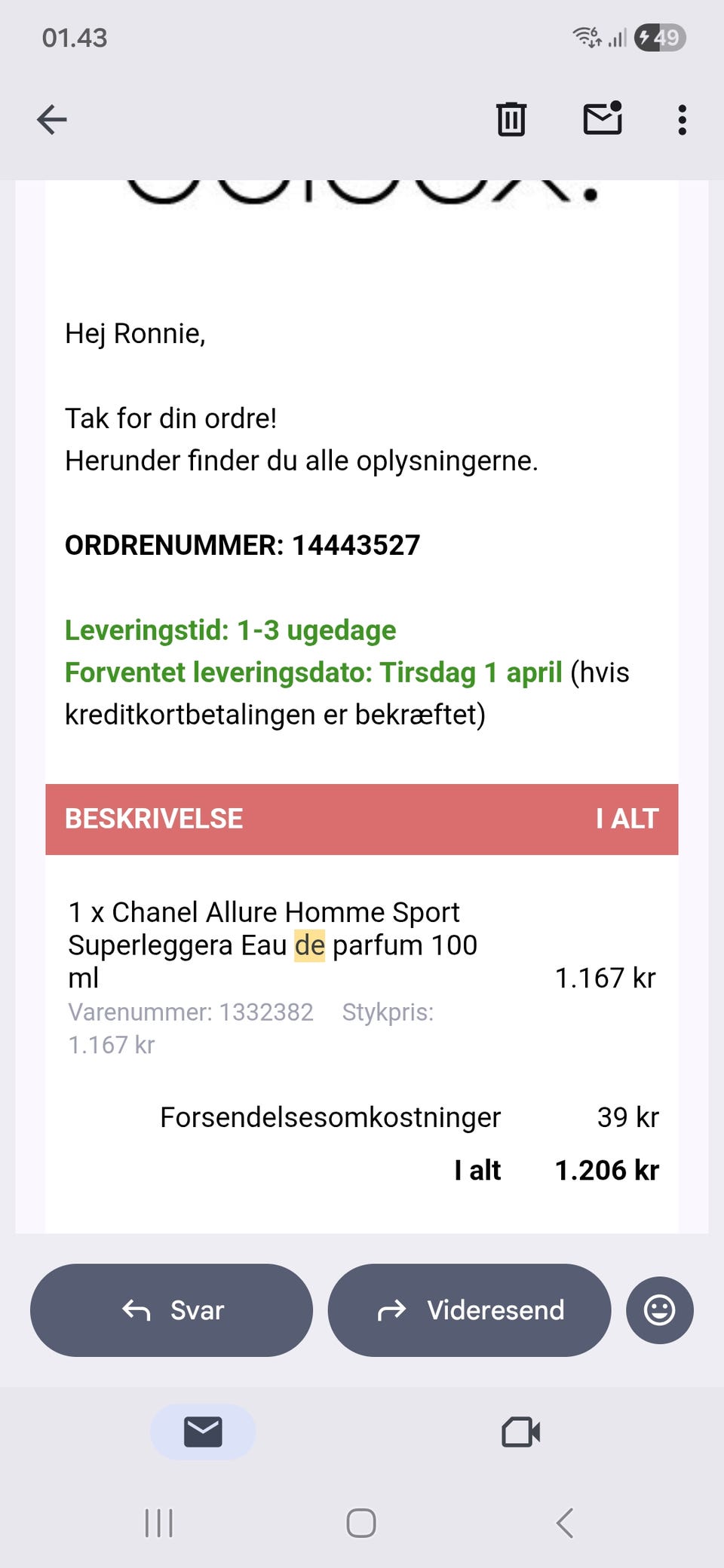724x1568 pixels.
Task: Tap the back arrow to return to inbox
Action: pyautogui.click(x=50, y=119)
